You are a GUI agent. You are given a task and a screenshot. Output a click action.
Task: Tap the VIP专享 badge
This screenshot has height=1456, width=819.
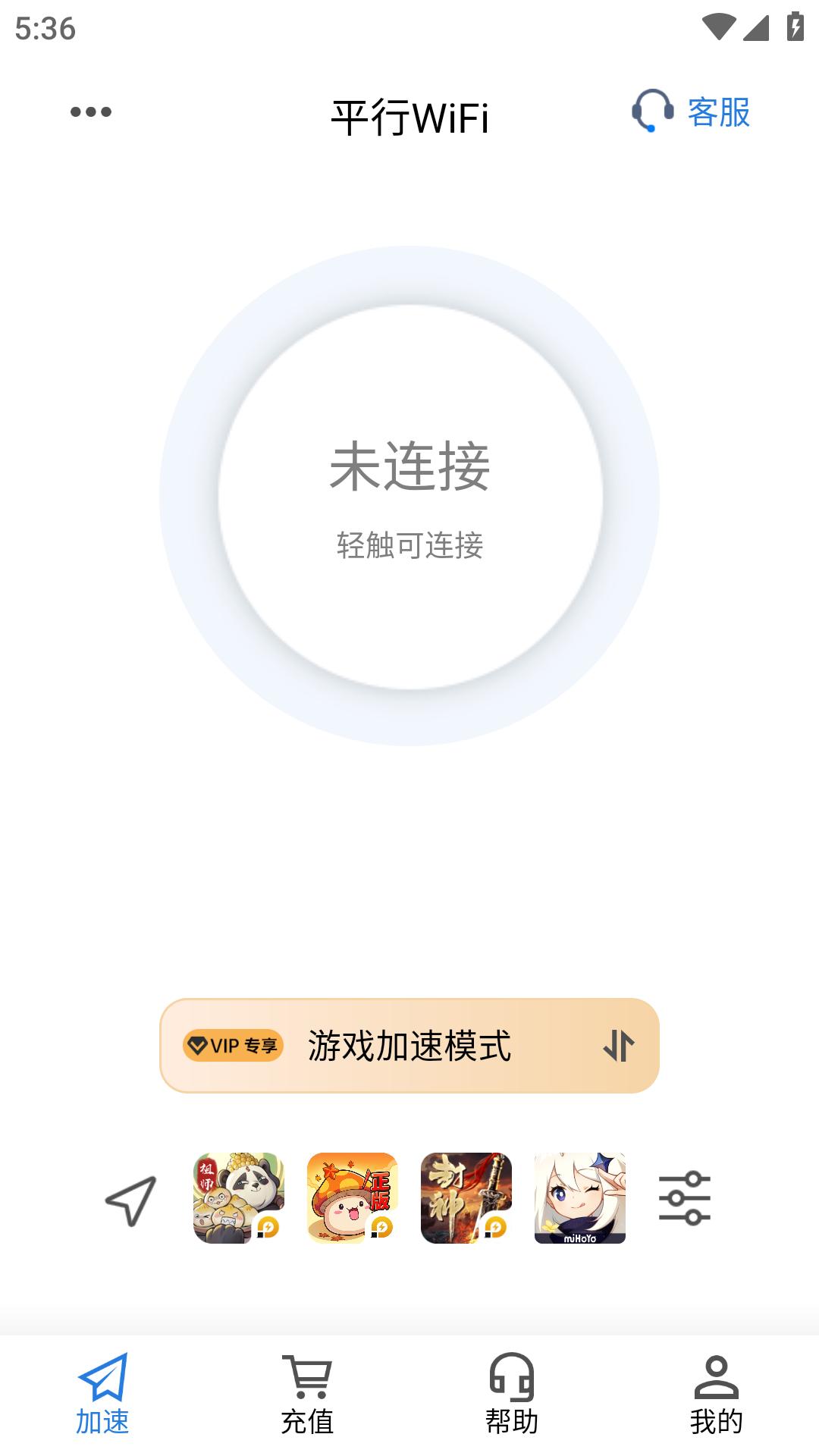click(232, 1044)
